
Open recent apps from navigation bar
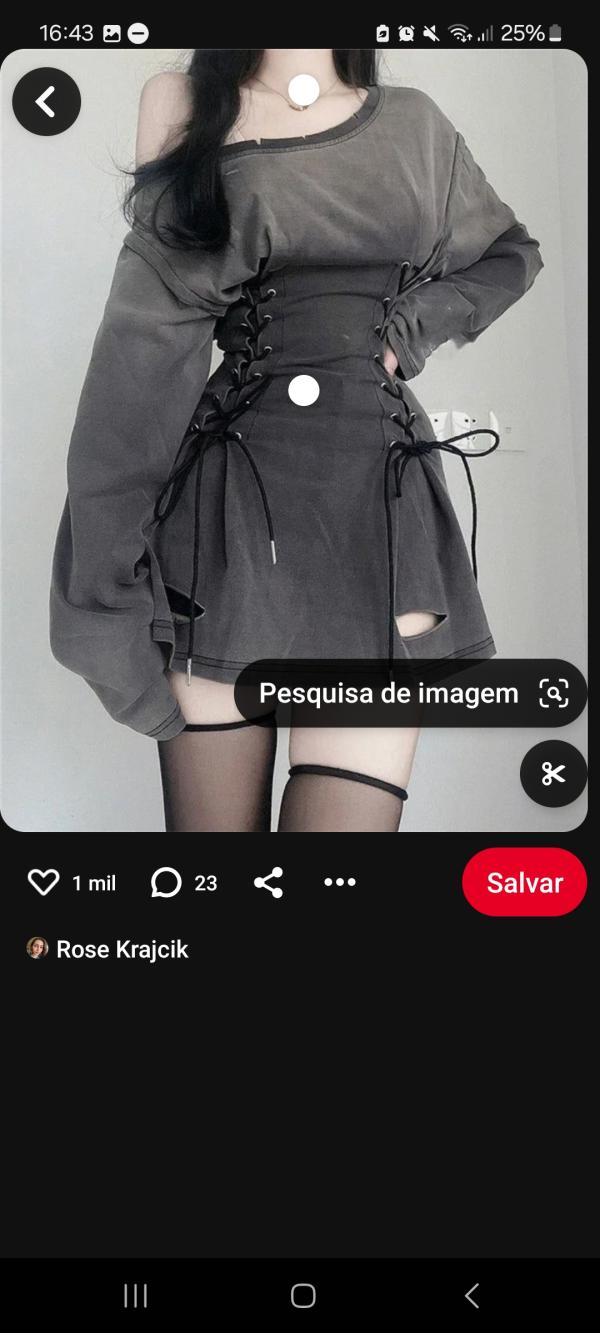pos(136,1296)
